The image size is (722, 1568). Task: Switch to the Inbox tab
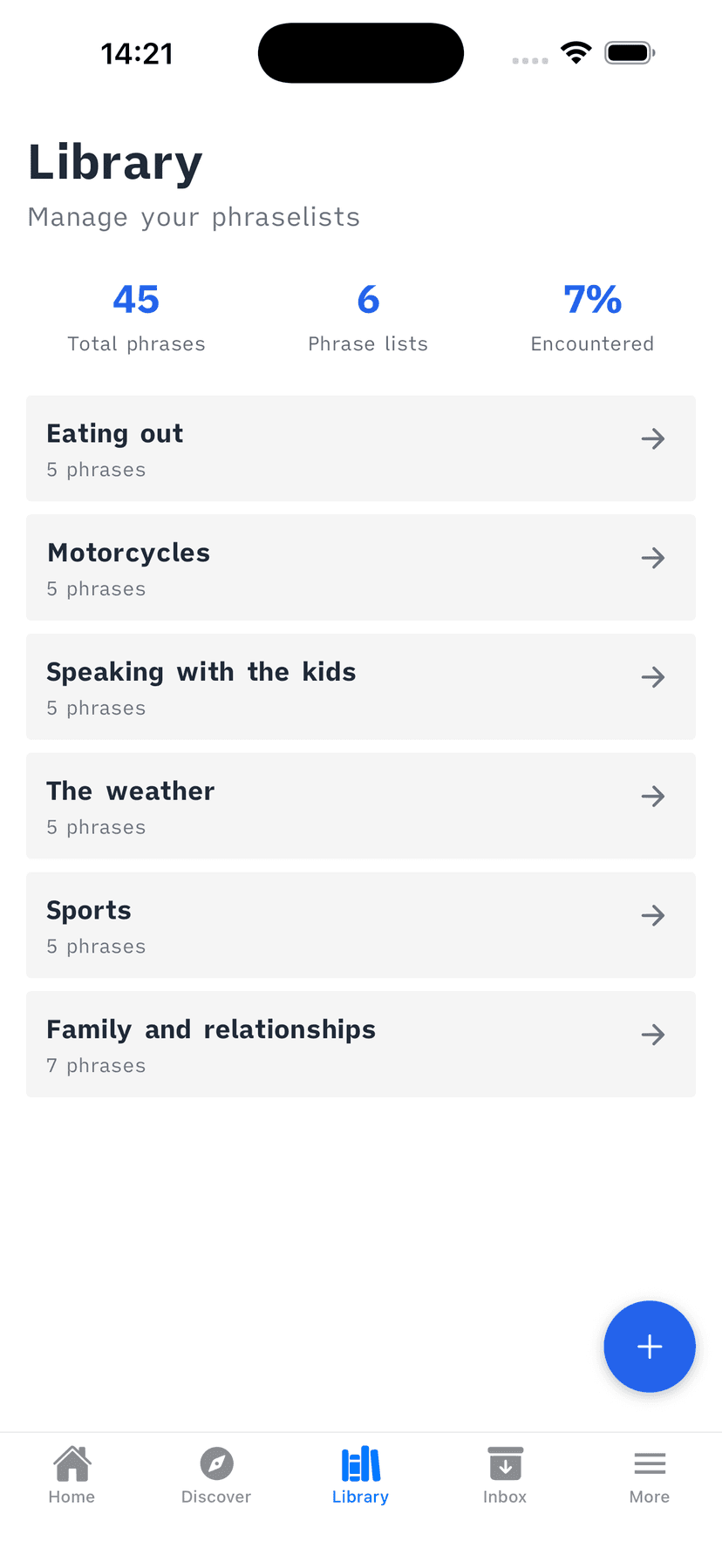(505, 1473)
